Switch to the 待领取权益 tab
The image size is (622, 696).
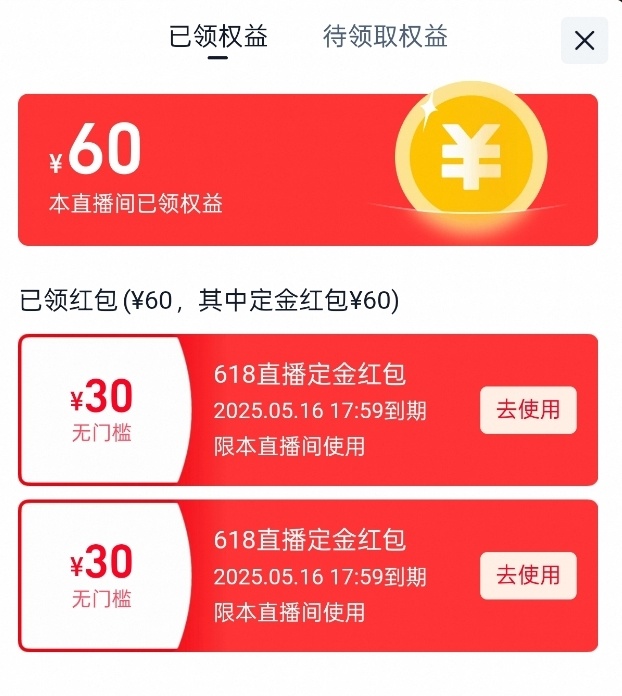click(x=385, y=37)
